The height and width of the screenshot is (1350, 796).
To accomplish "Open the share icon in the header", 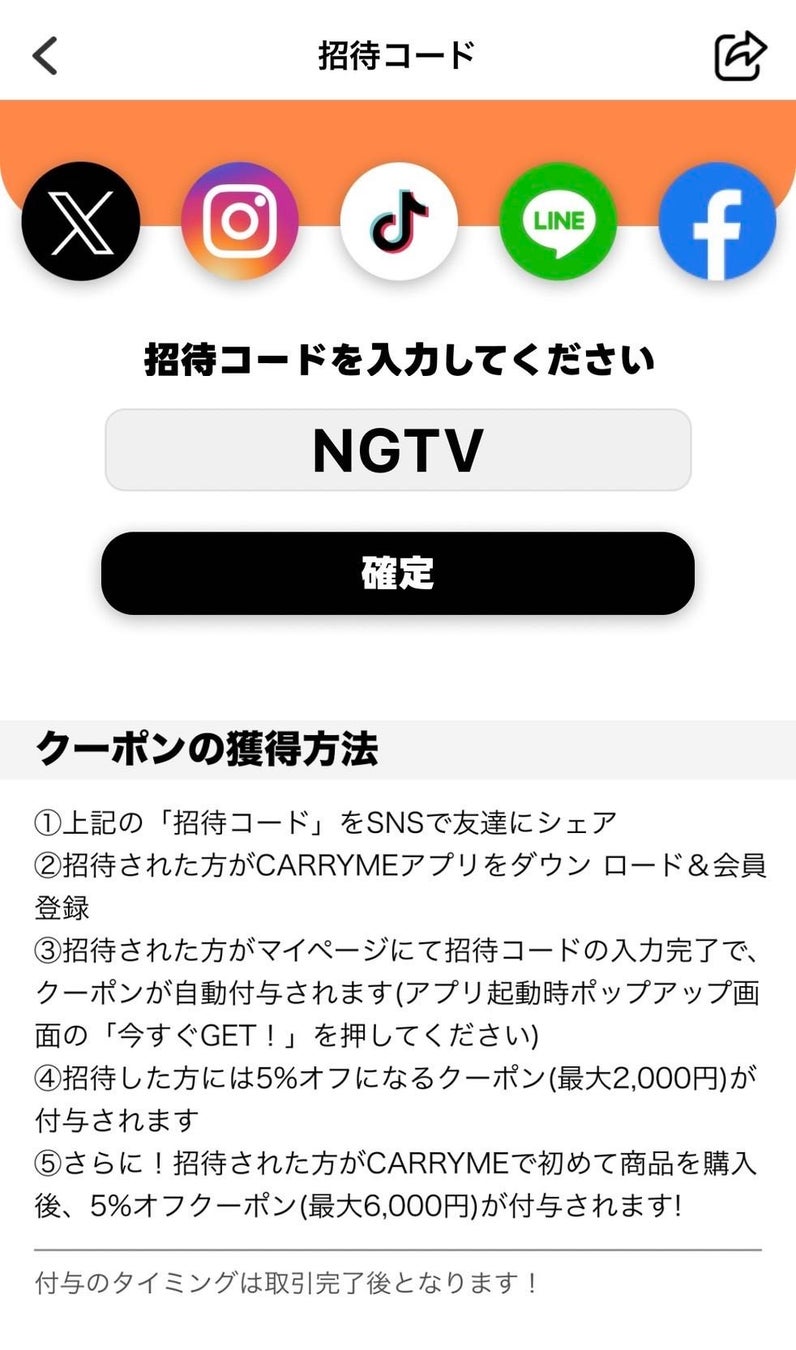I will click(740, 55).
